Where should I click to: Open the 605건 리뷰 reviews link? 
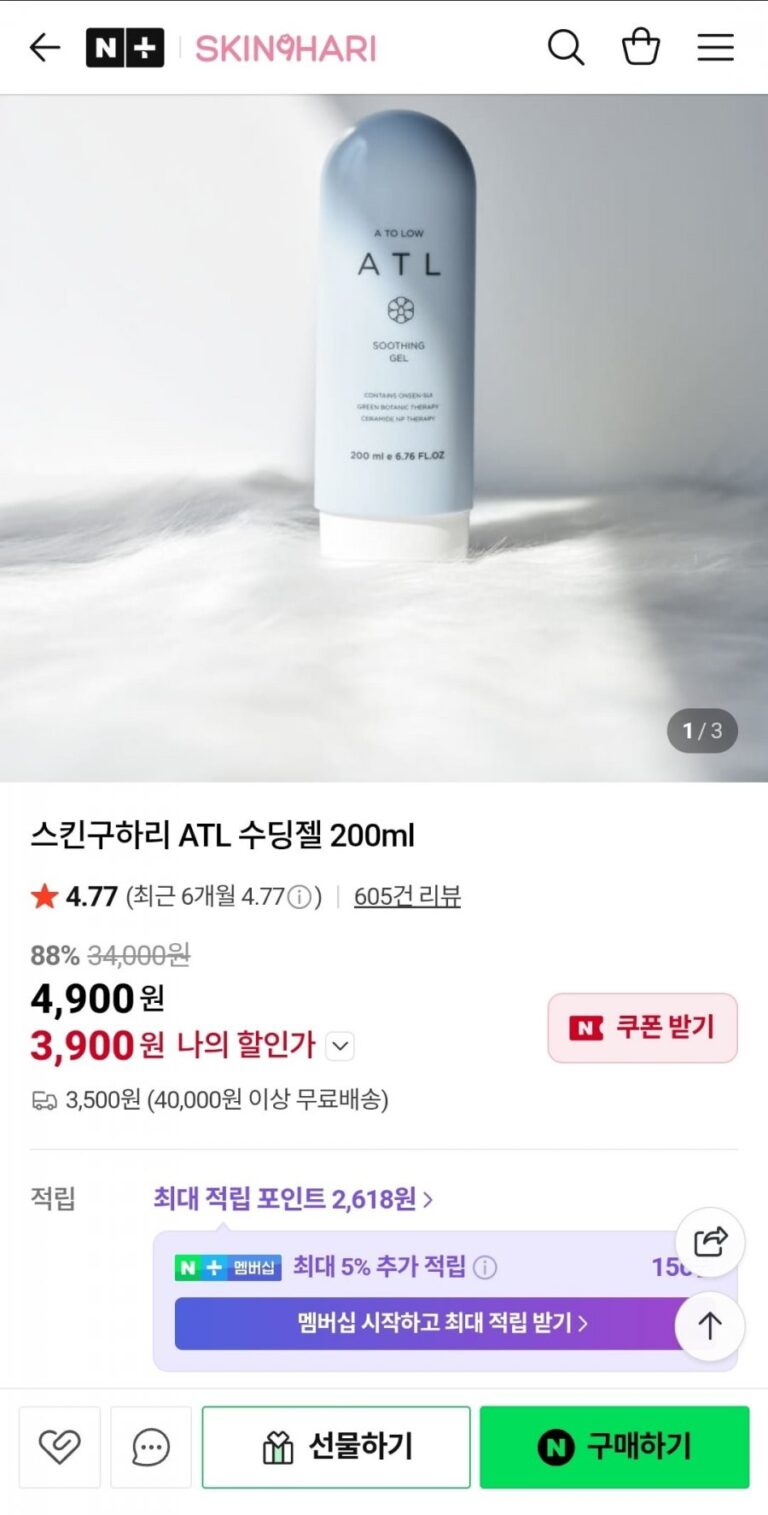[407, 896]
